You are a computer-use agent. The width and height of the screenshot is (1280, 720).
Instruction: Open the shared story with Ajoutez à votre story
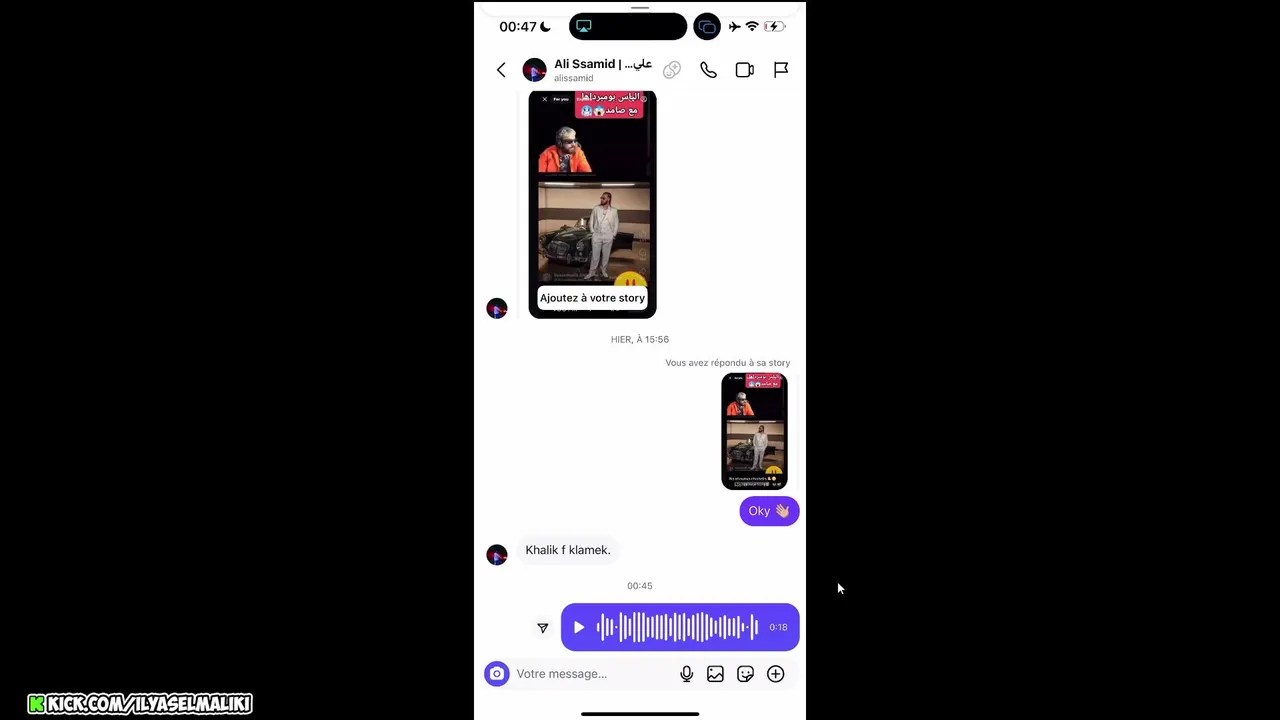[x=592, y=205]
